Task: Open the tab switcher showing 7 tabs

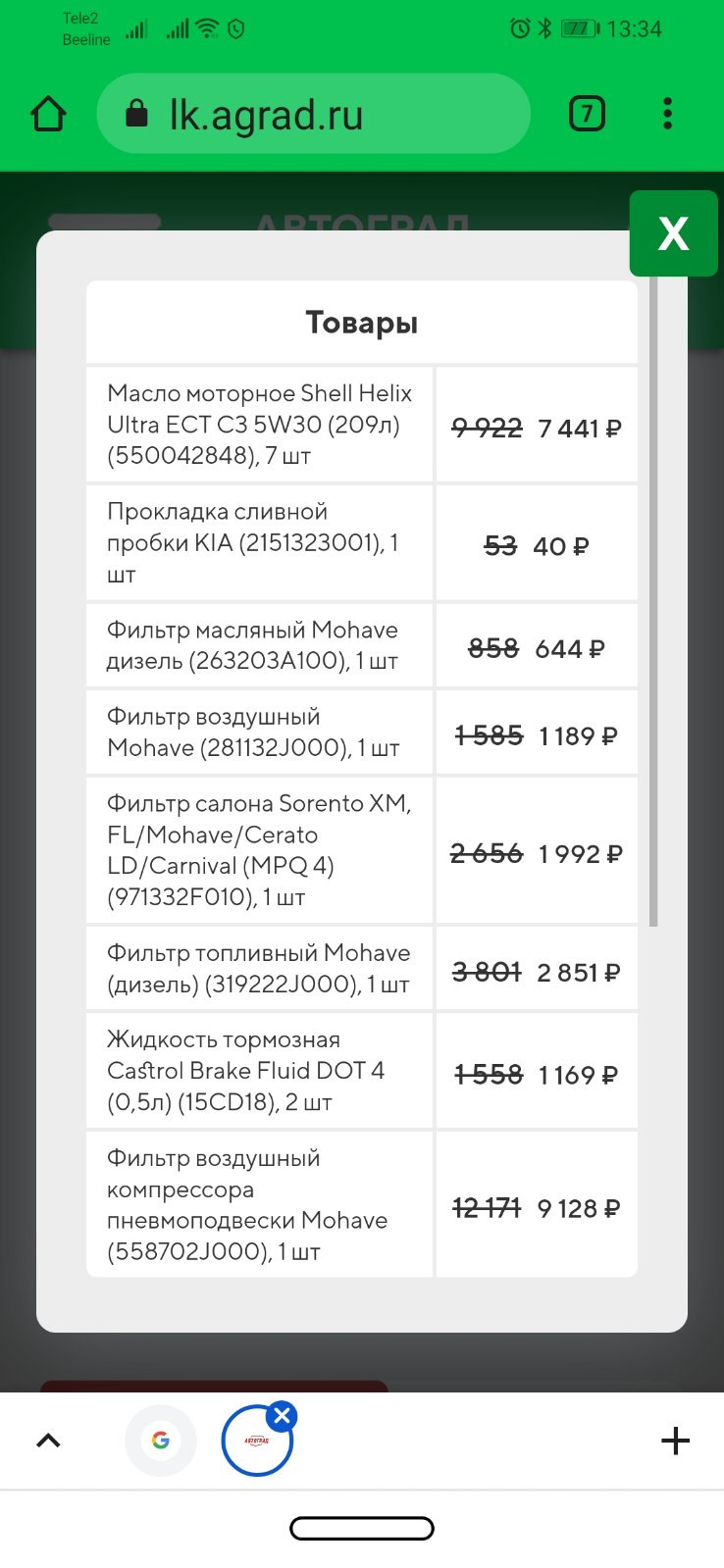Action: point(587,114)
